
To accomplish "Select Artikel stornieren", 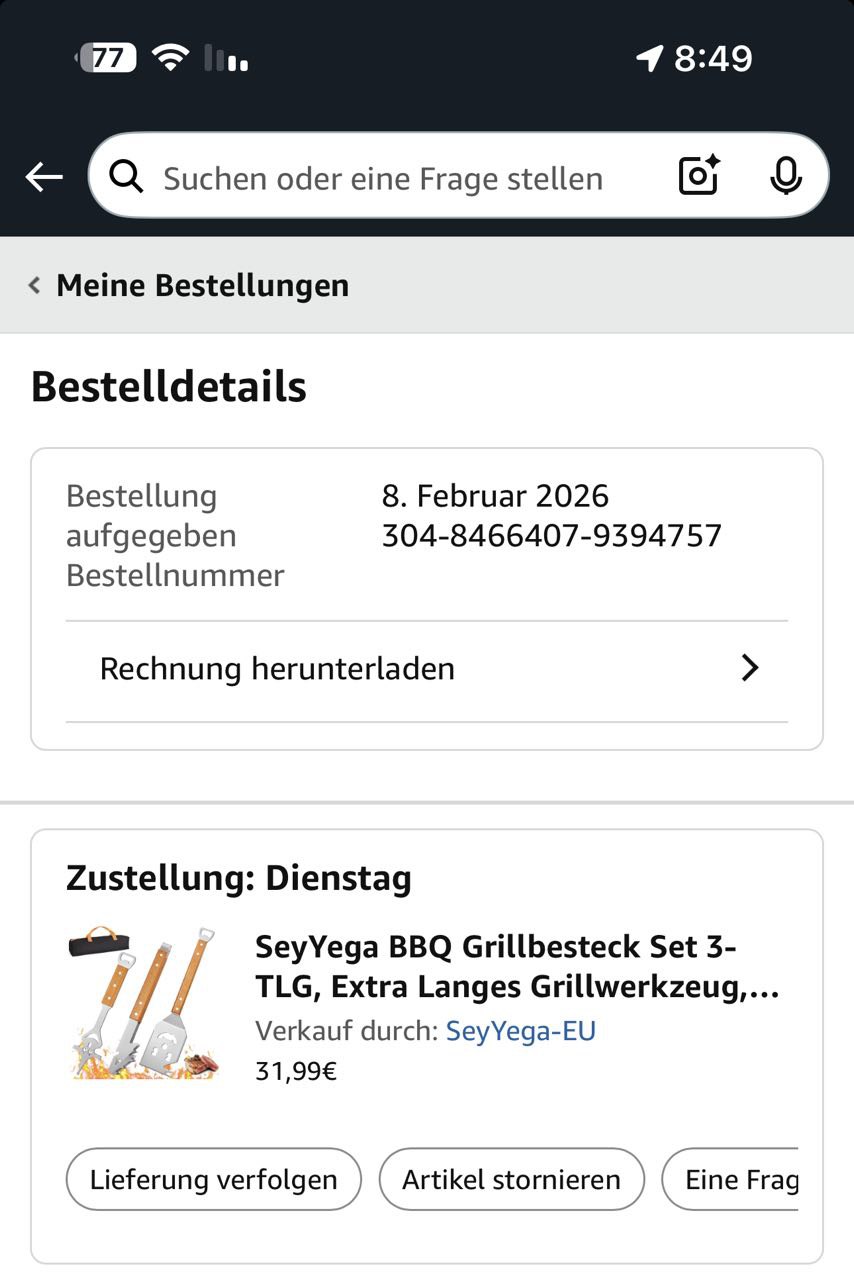I will pyautogui.click(x=511, y=1179).
